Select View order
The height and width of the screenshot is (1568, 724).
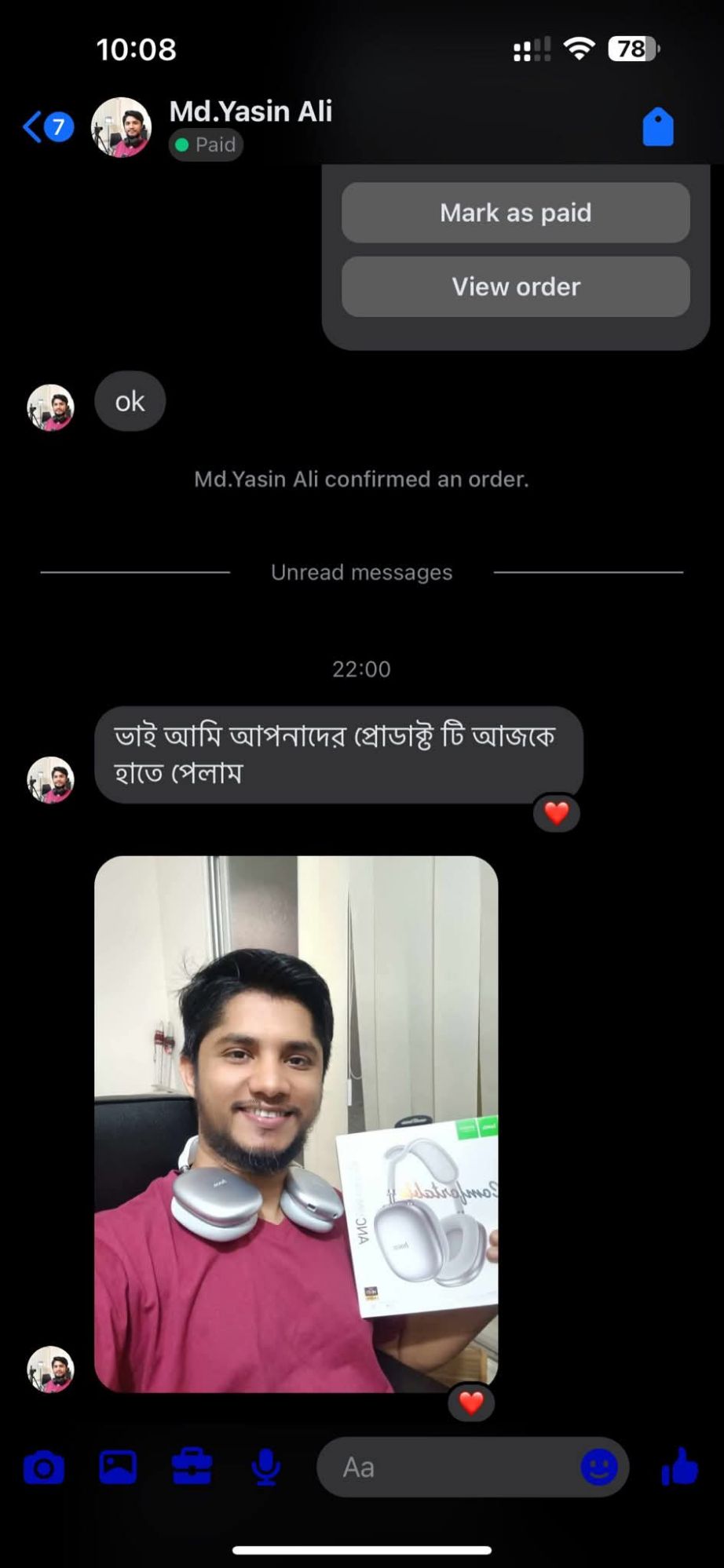[x=515, y=287]
